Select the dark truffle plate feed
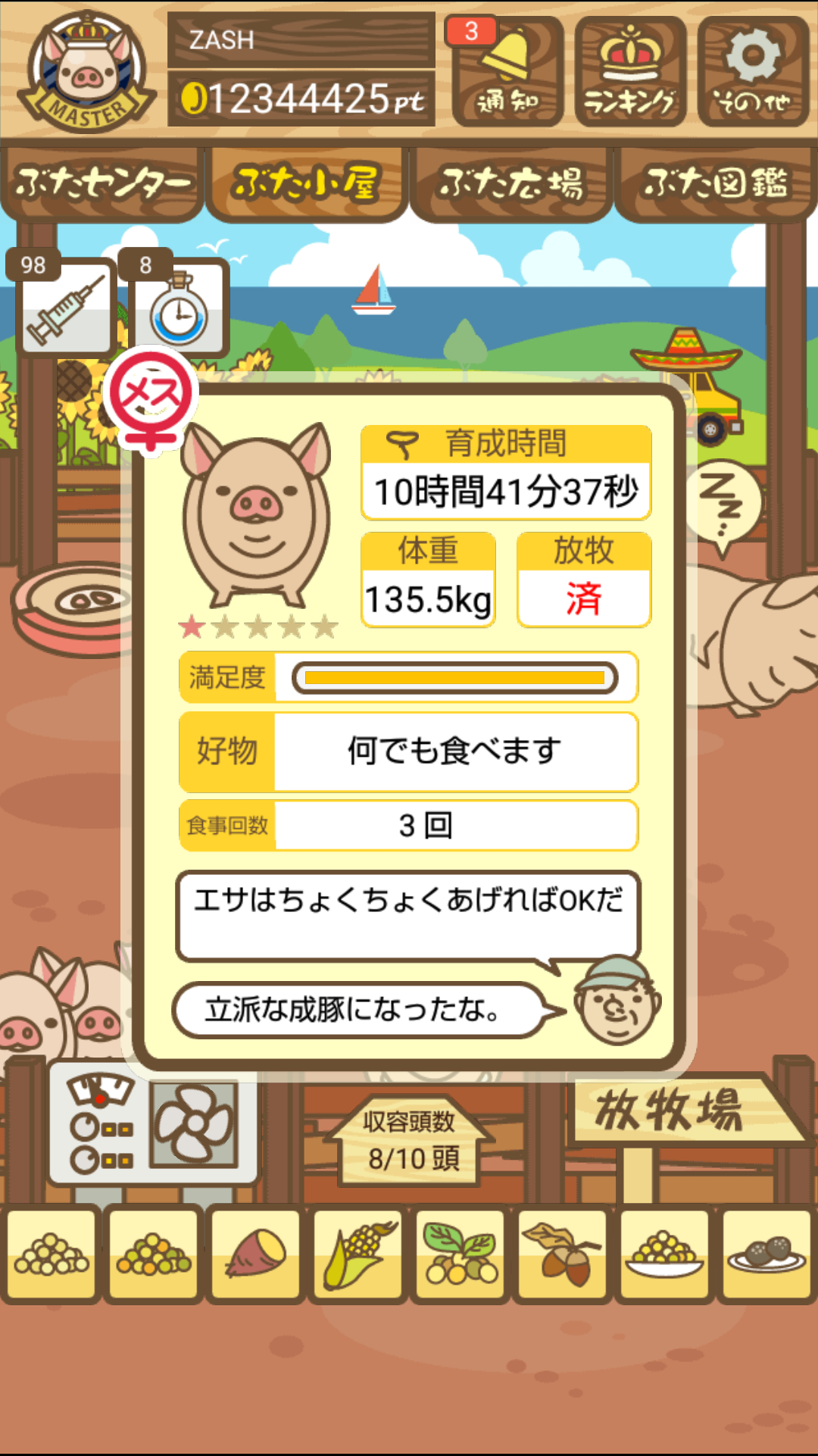 click(x=766, y=1255)
